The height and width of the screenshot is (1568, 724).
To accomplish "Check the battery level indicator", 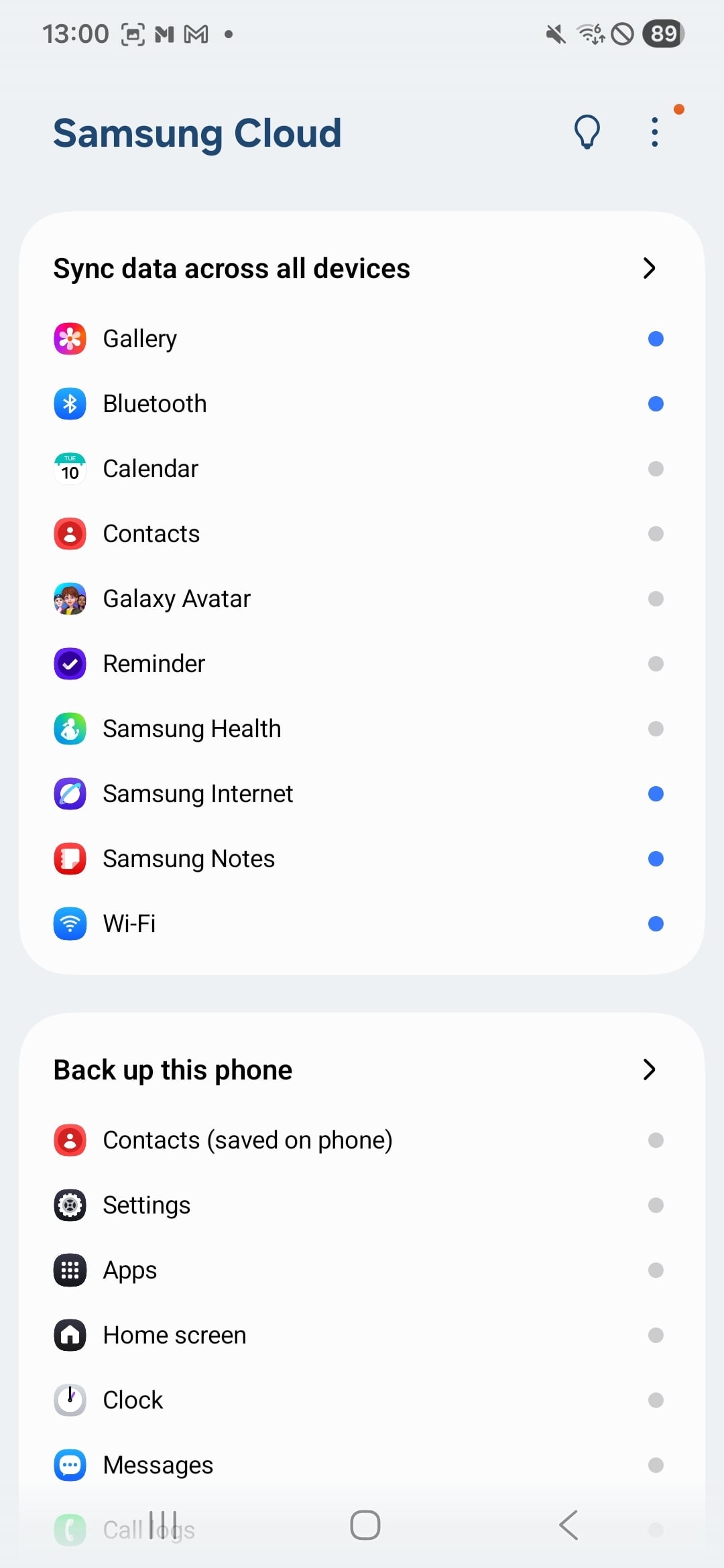I will 662,33.
